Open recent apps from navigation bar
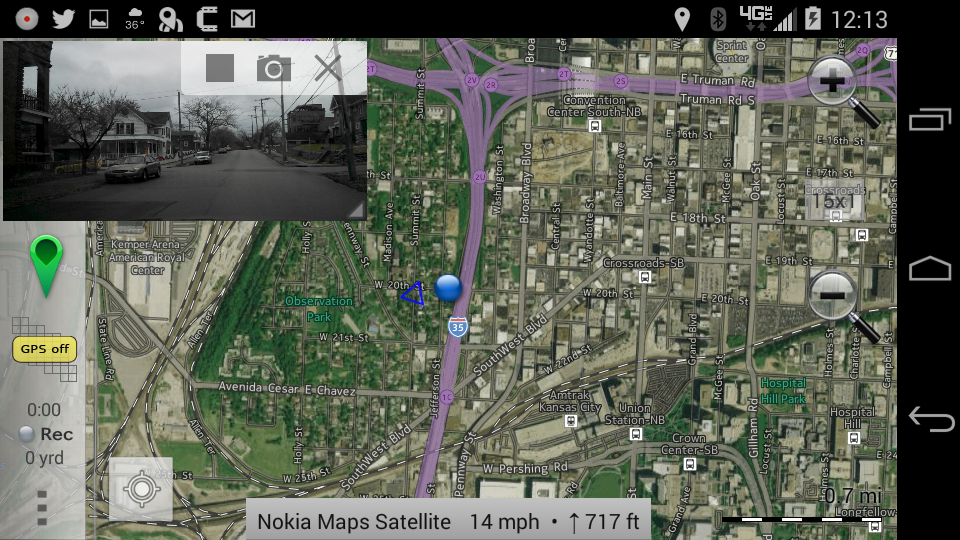 (x=930, y=121)
